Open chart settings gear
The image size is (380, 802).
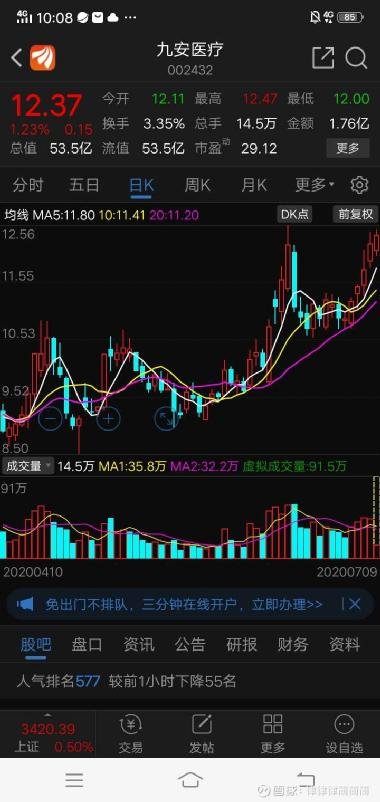pyautogui.click(x=359, y=185)
